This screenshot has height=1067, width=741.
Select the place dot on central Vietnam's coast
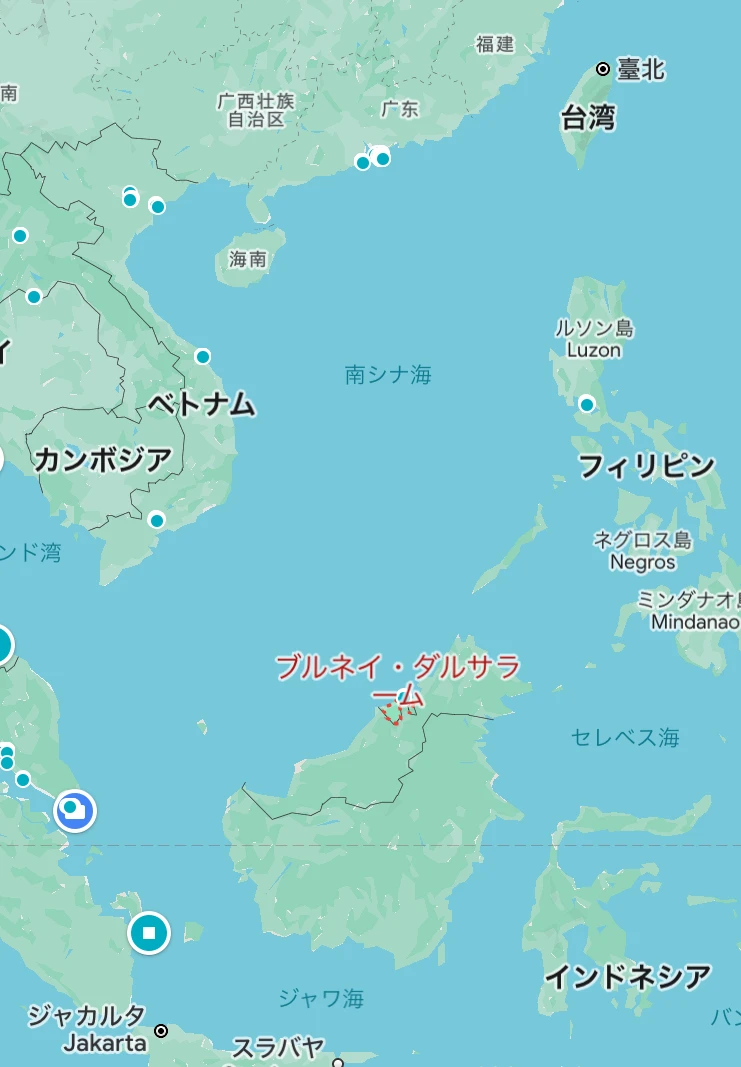tap(203, 357)
